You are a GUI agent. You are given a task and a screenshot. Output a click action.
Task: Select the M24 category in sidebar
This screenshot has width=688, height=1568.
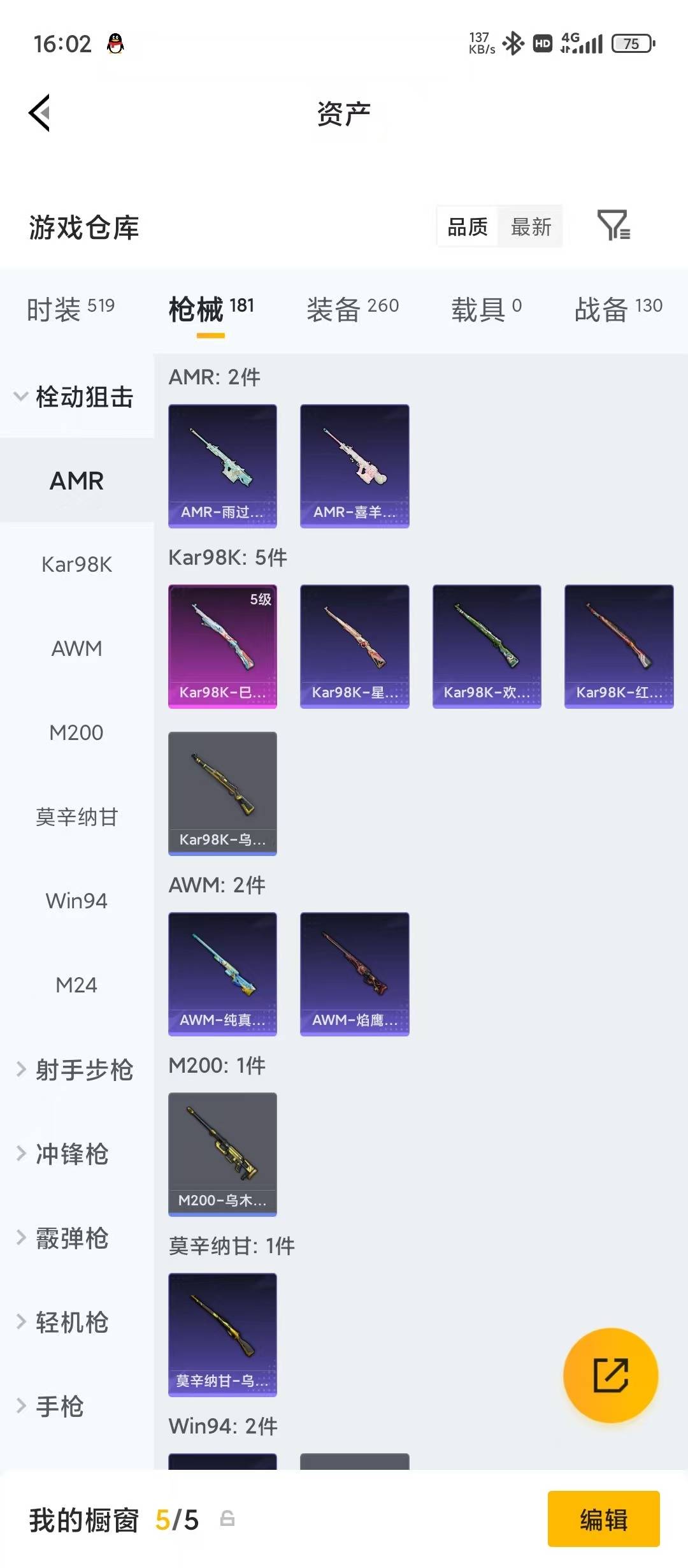tap(76, 984)
